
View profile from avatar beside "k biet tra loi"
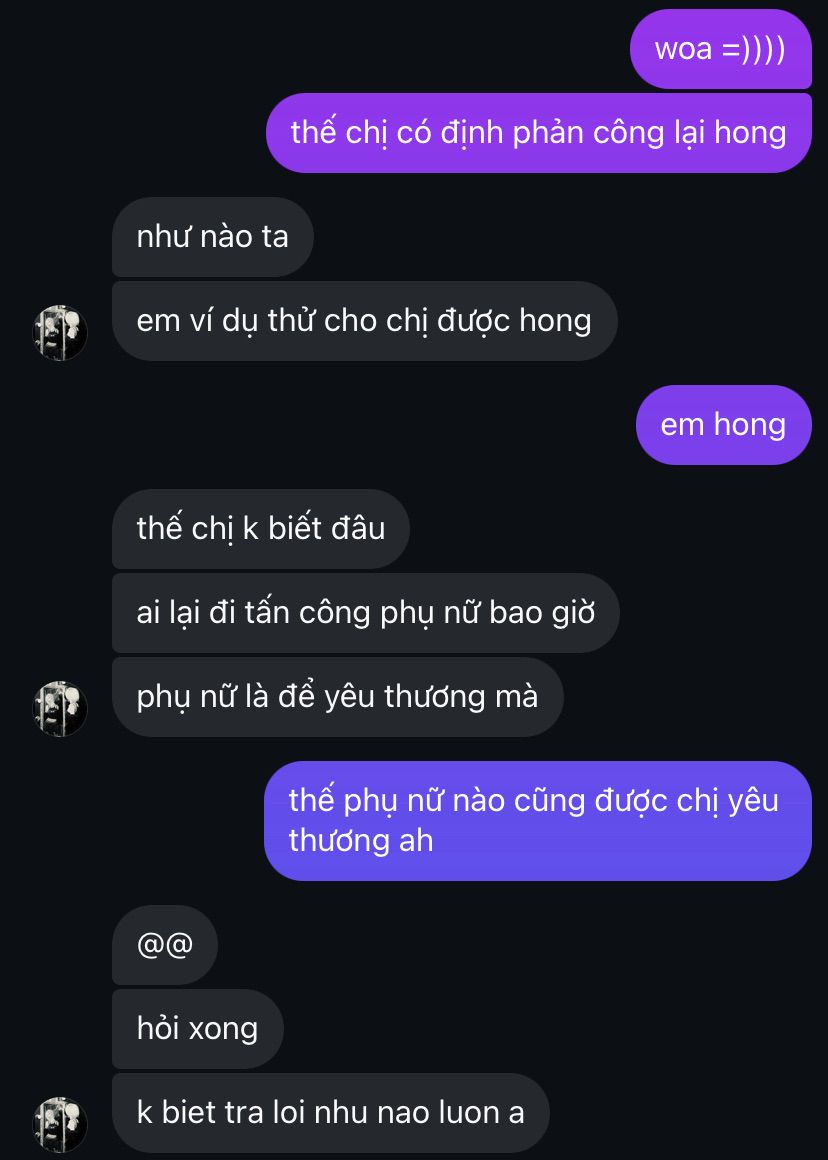coord(61,1124)
